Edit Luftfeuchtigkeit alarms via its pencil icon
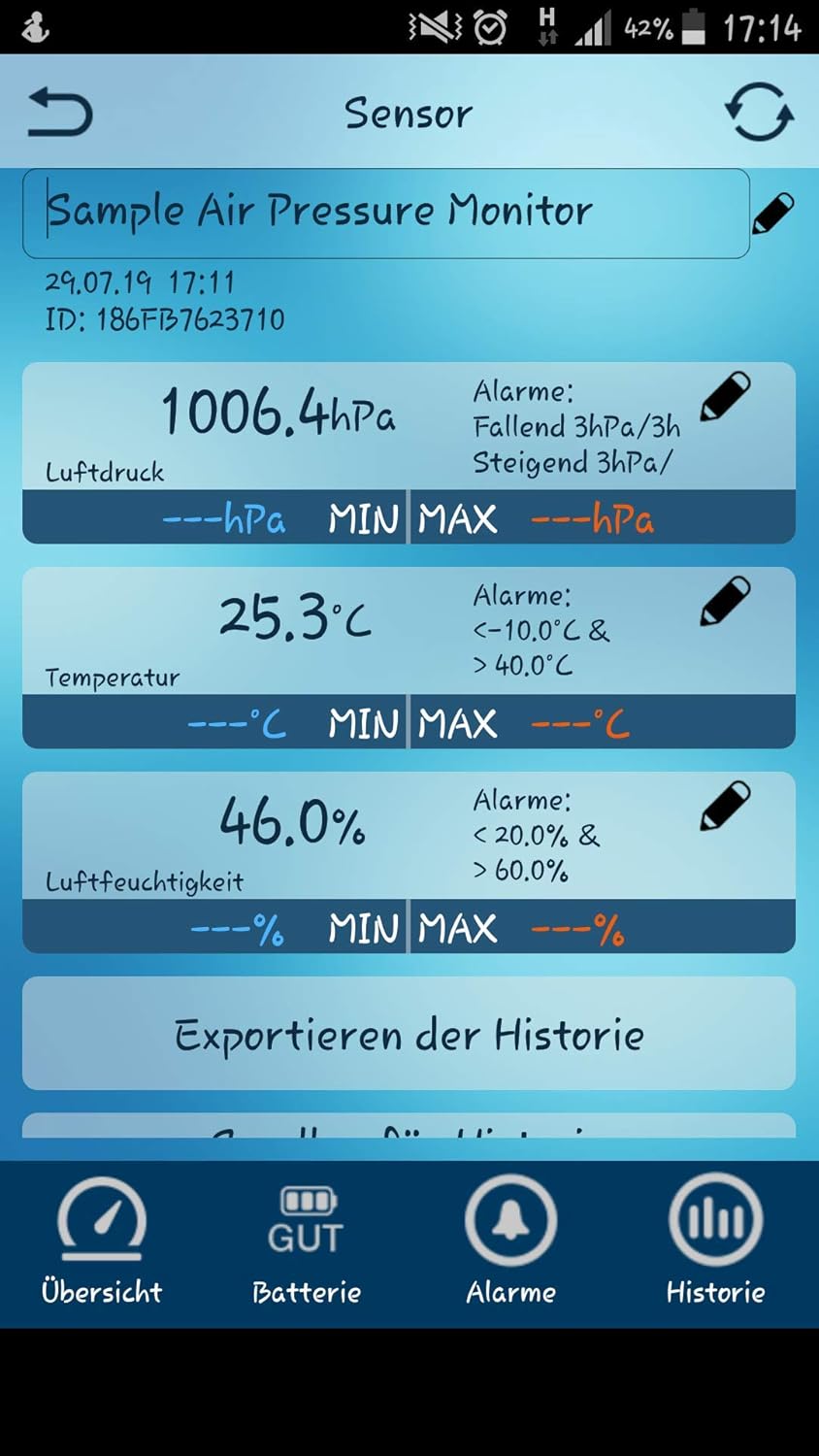 (726, 806)
